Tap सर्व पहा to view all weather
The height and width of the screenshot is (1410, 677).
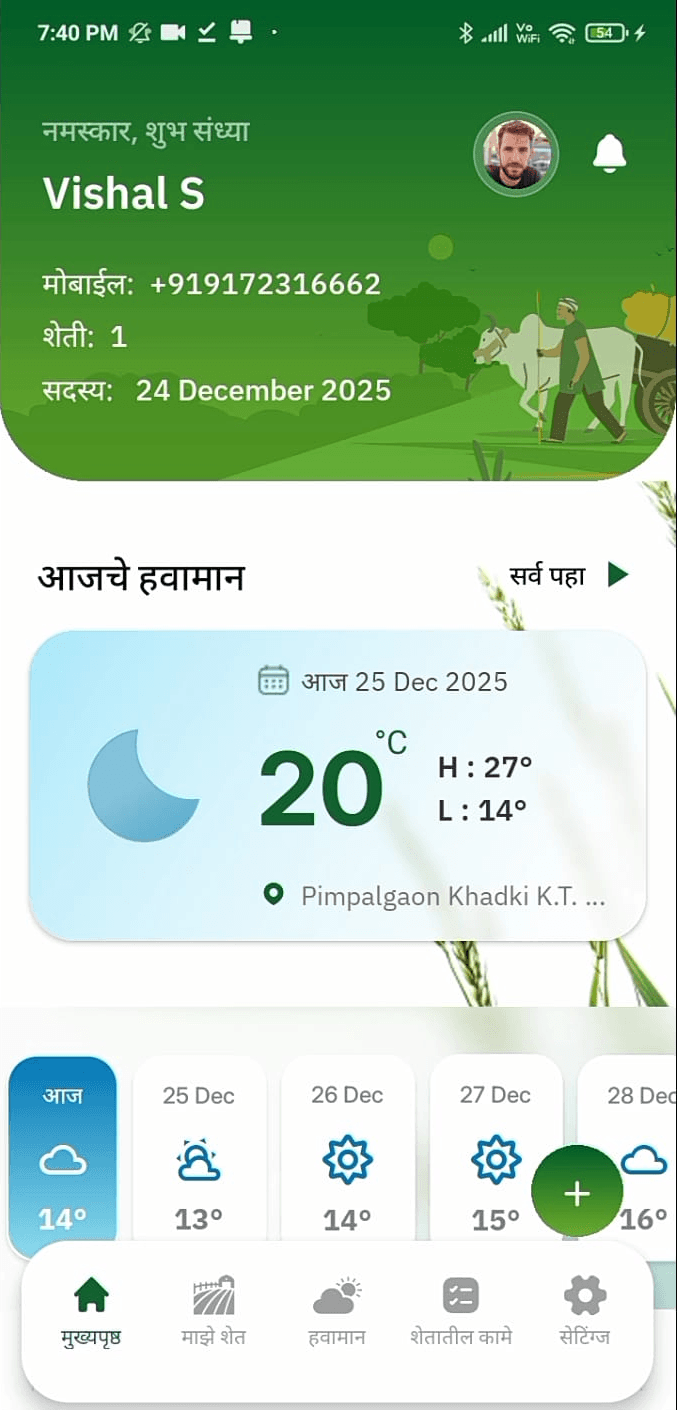point(569,576)
